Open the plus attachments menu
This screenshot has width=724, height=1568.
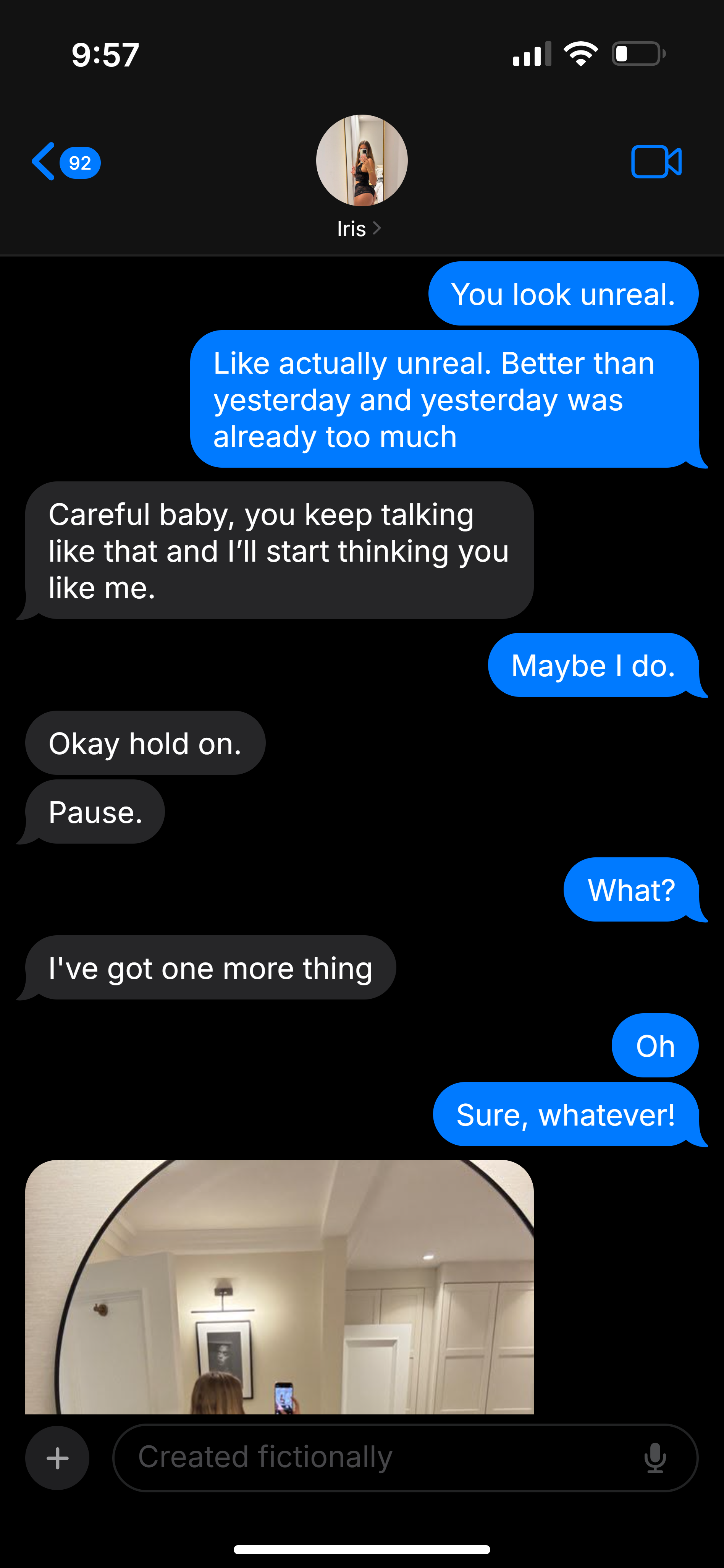pos(57,1458)
